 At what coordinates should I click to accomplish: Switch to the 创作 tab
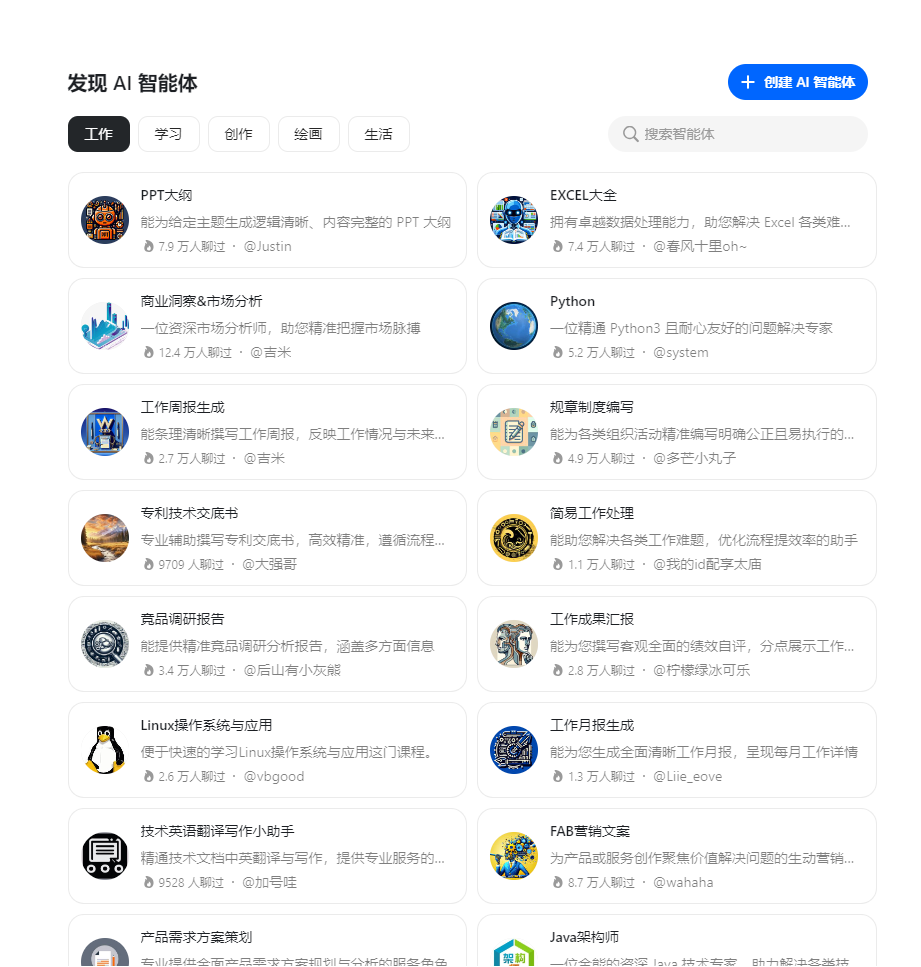(239, 134)
